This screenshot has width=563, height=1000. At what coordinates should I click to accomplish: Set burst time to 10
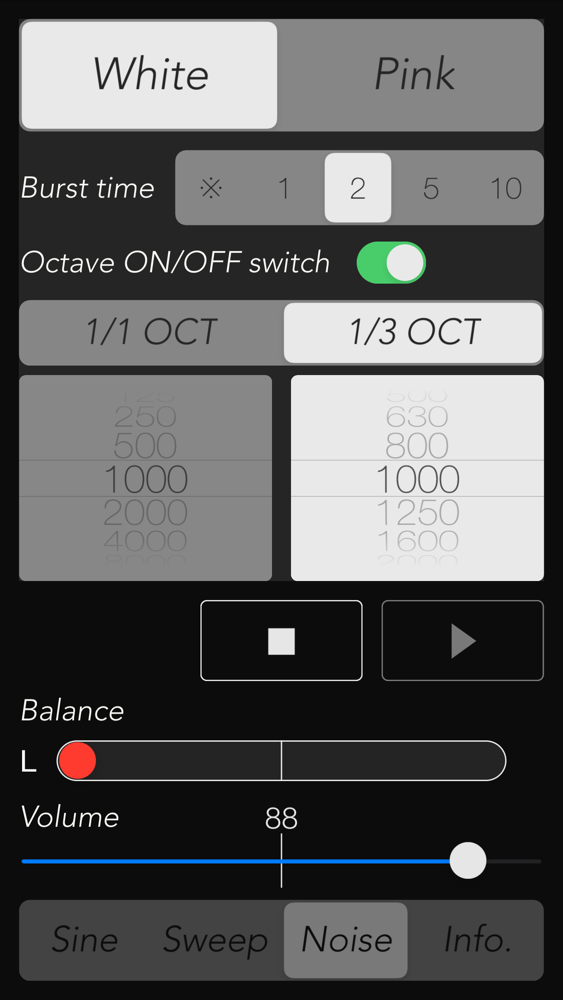(x=506, y=188)
